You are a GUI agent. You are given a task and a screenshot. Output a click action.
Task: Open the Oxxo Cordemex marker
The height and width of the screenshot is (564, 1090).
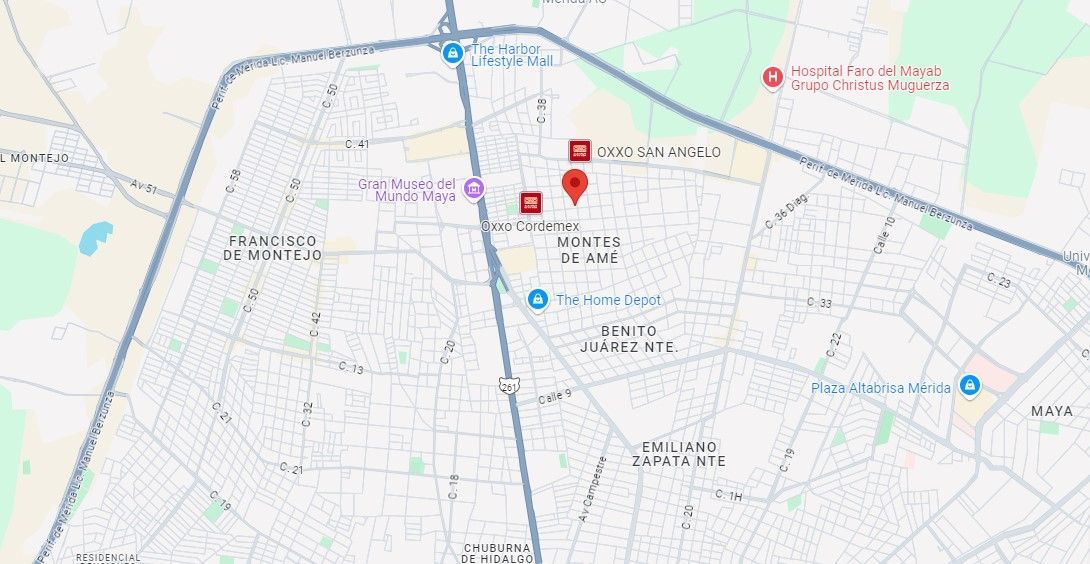[531, 203]
